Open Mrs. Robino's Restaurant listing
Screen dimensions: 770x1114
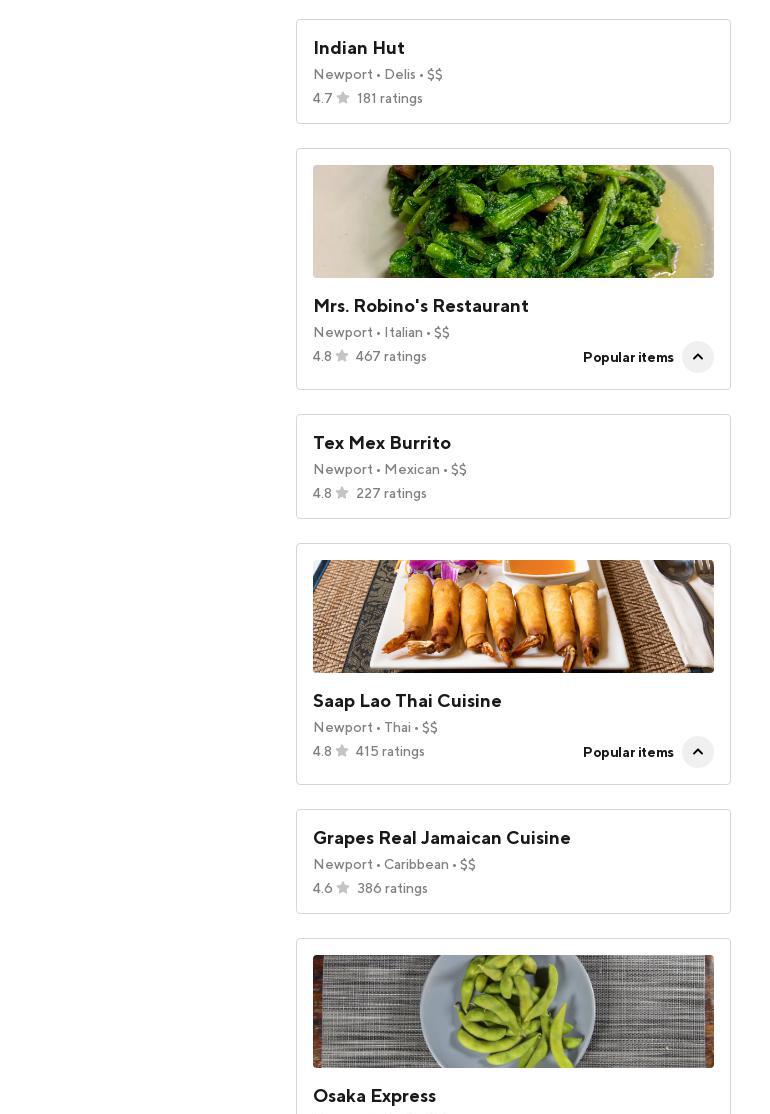pos(420,306)
